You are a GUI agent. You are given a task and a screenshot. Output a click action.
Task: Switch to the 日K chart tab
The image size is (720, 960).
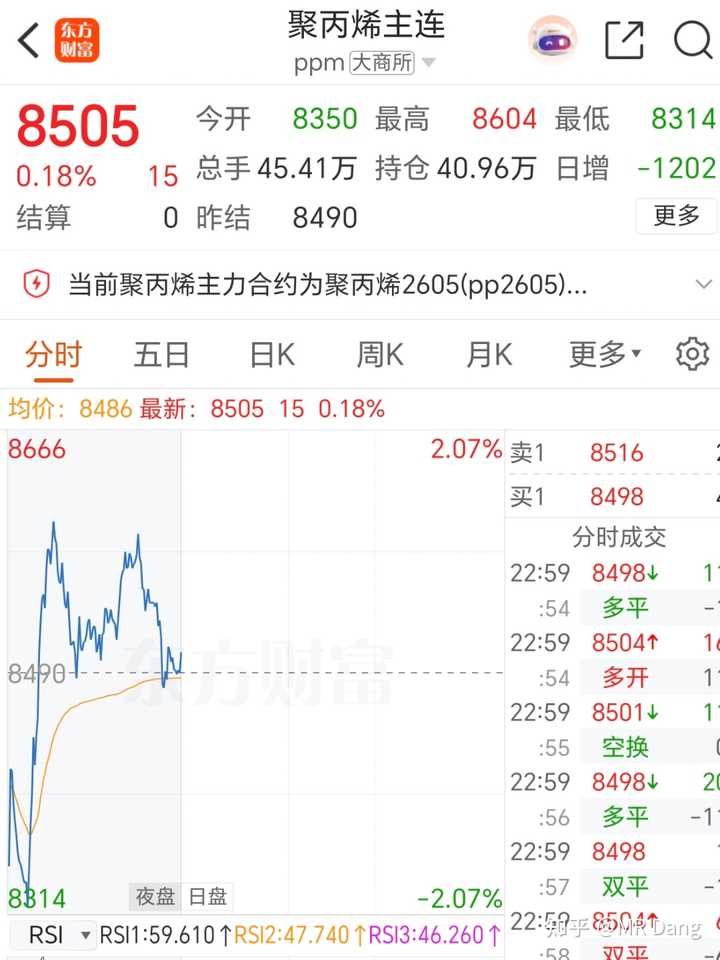coord(272,354)
